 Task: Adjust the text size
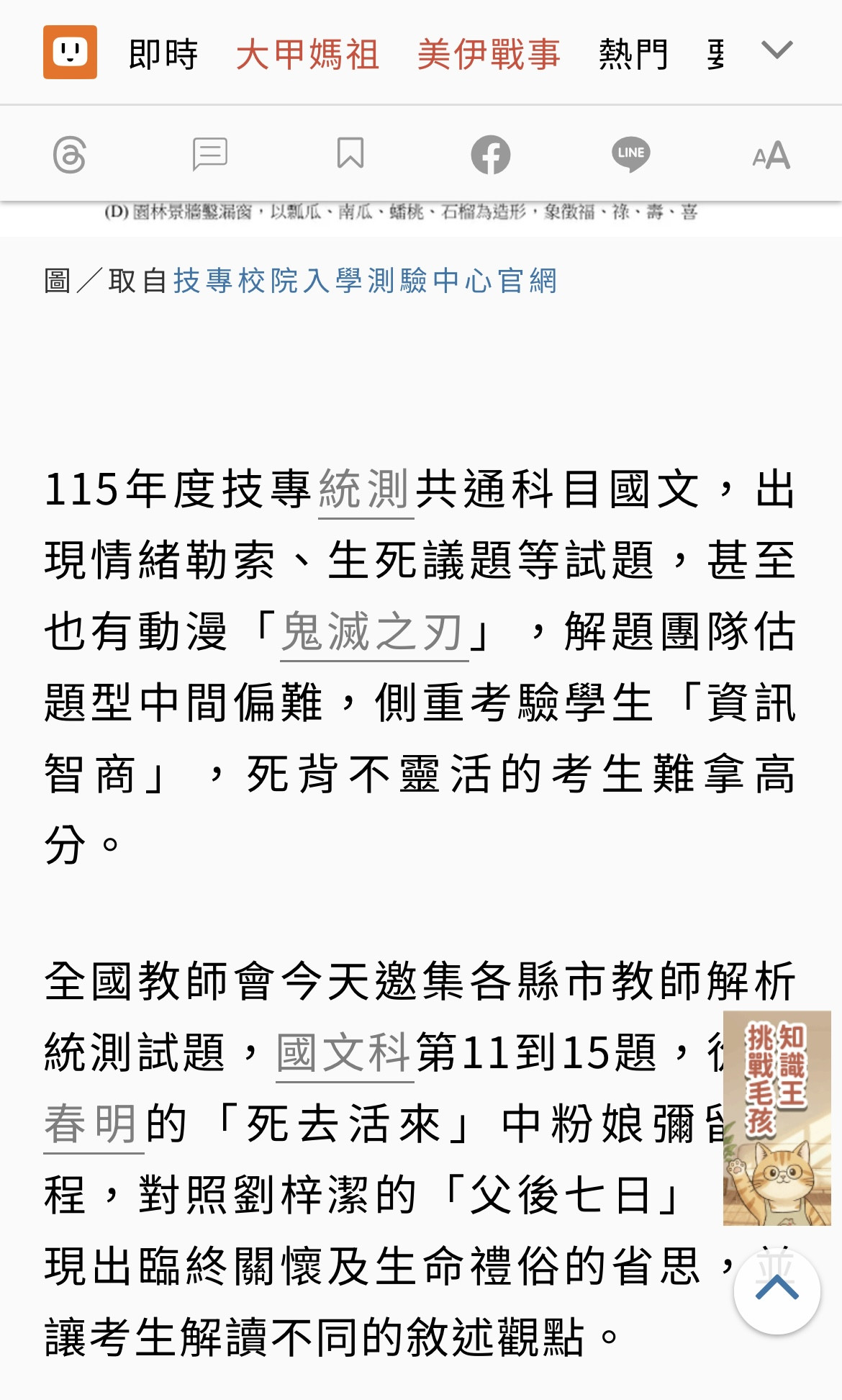pos(771,154)
